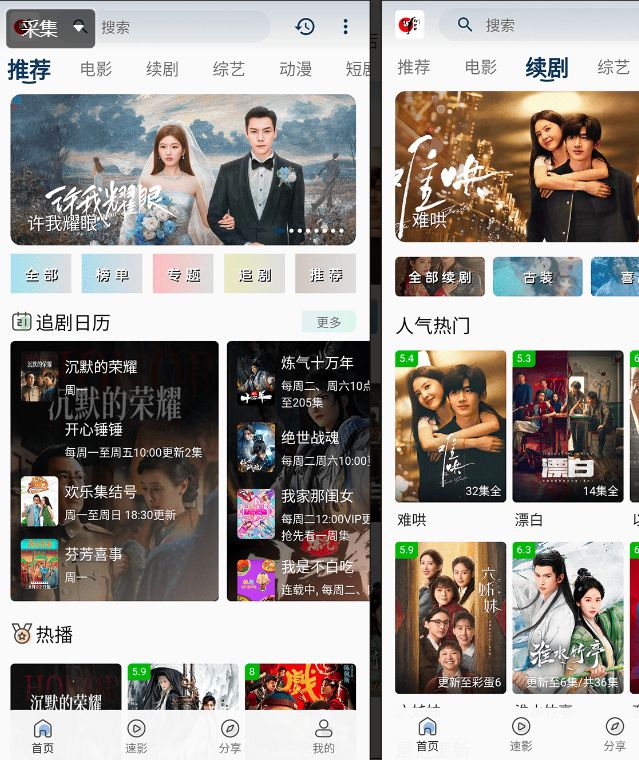The image size is (639, 760).
Task: Switch to the 动漫 tab
Action: click(295, 69)
